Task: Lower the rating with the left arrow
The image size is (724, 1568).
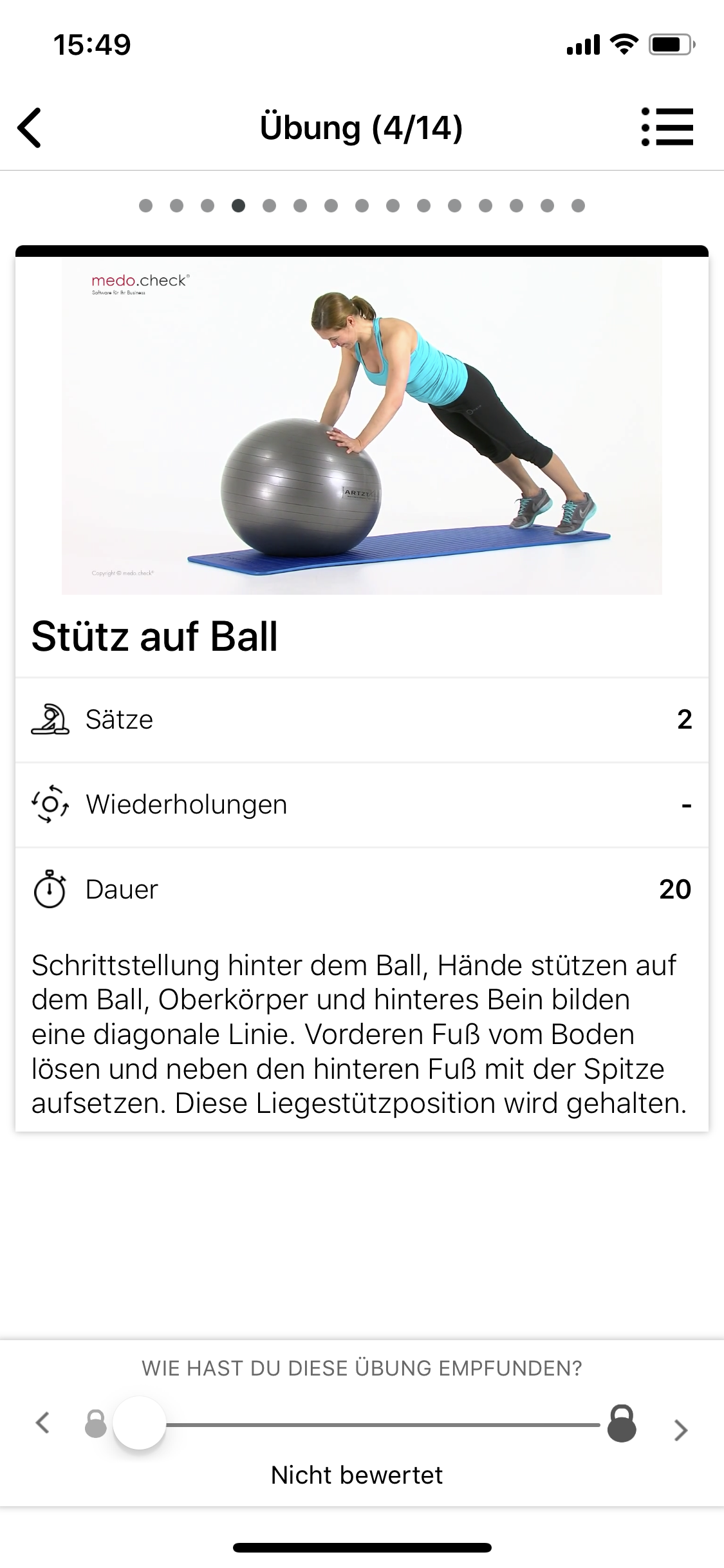Action: (x=43, y=1423)
